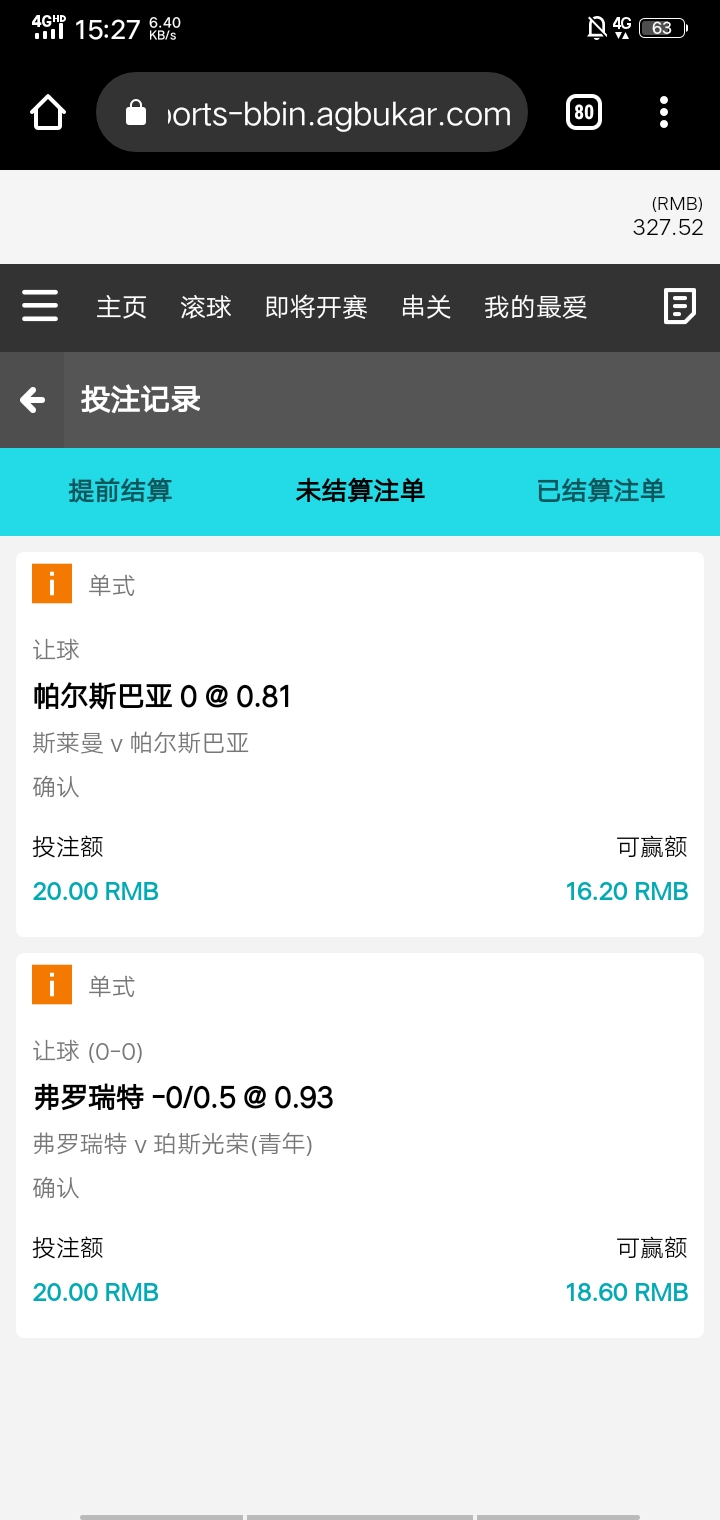Switch to 提前结算 tab
This screenshot has height=1520, width=720.
click(120, 491)
